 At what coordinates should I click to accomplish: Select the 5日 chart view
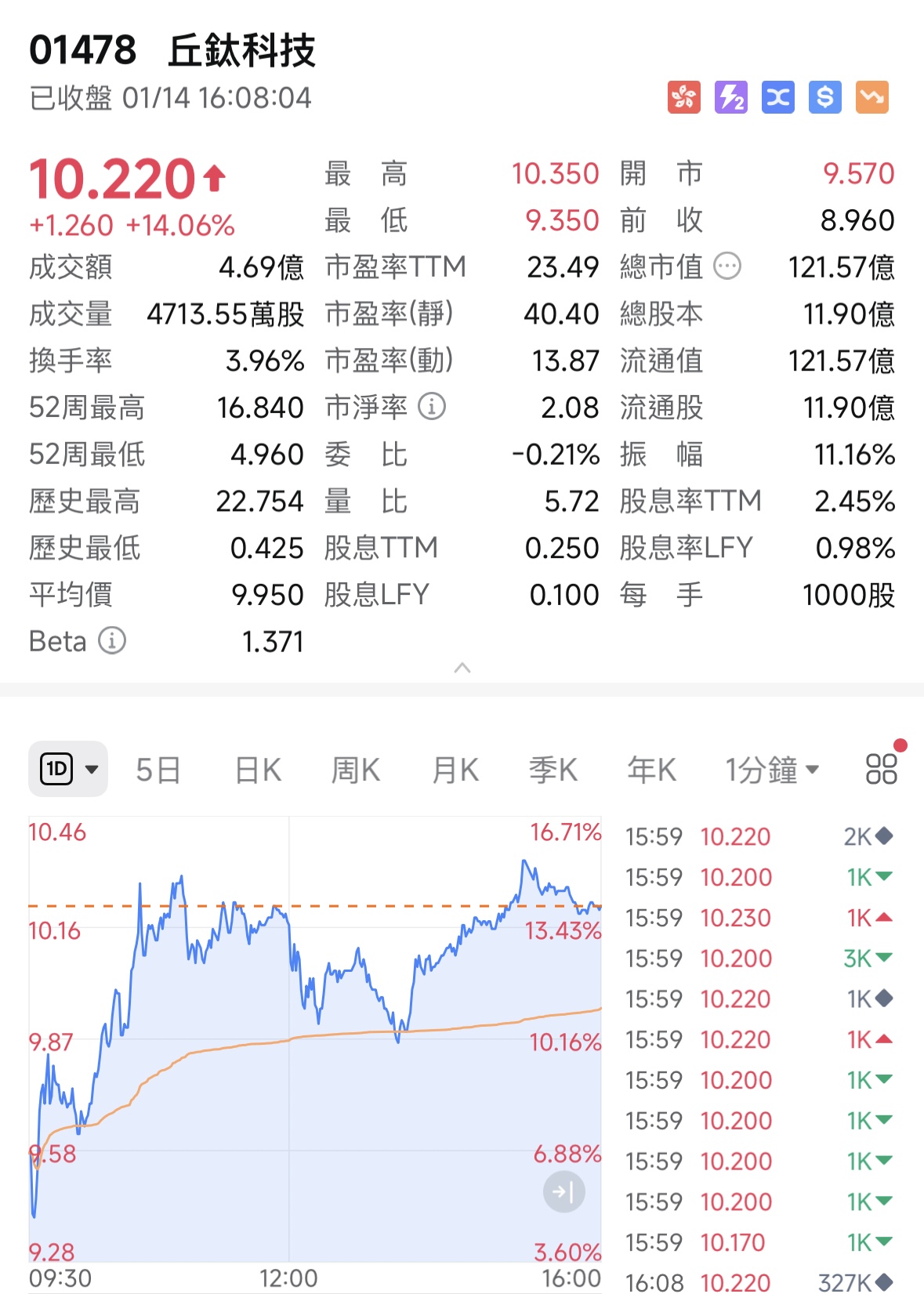coord(158,769)
